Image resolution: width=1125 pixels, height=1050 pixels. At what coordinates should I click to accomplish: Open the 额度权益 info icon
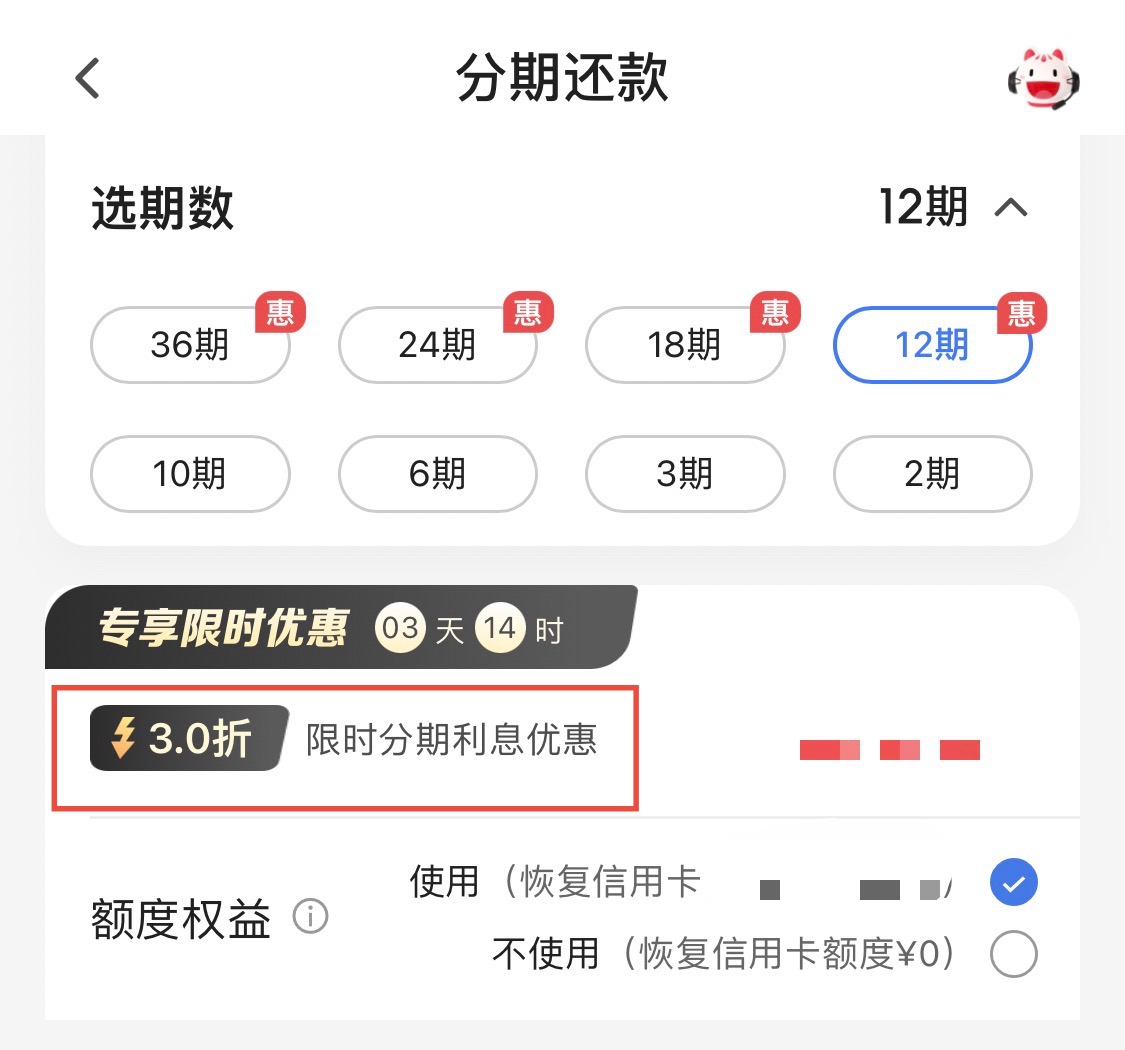click(x=310, y=916)
